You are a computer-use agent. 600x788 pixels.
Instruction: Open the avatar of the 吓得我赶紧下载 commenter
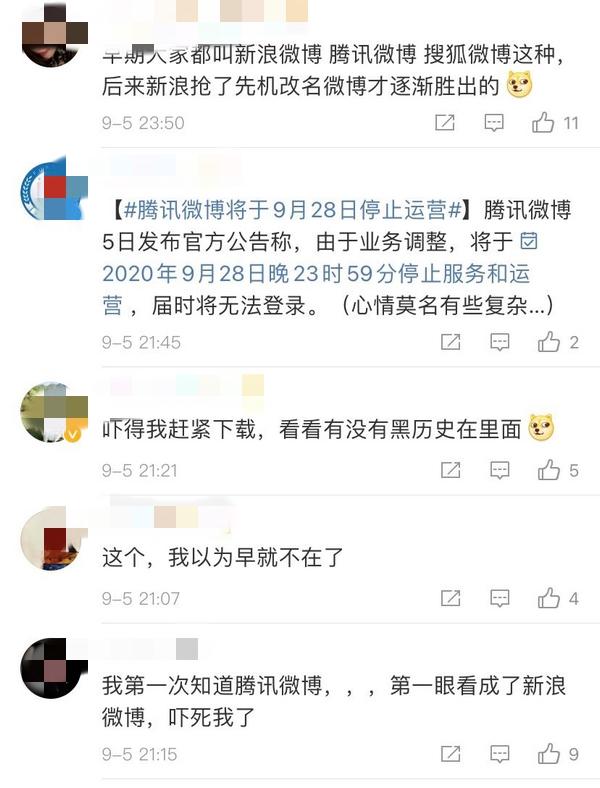(x=50, y=411)
